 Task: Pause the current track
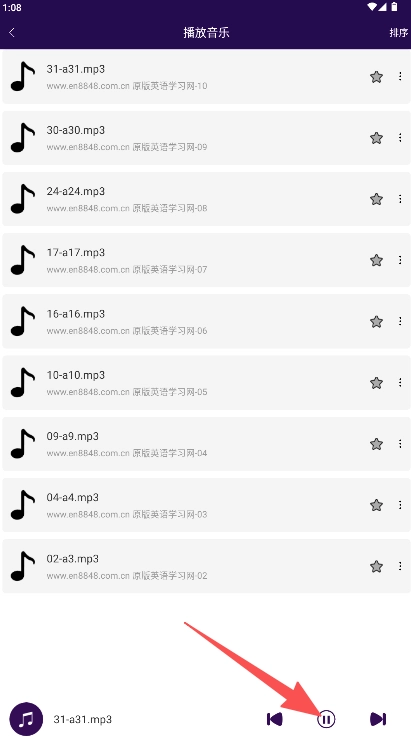coord(326,719)
